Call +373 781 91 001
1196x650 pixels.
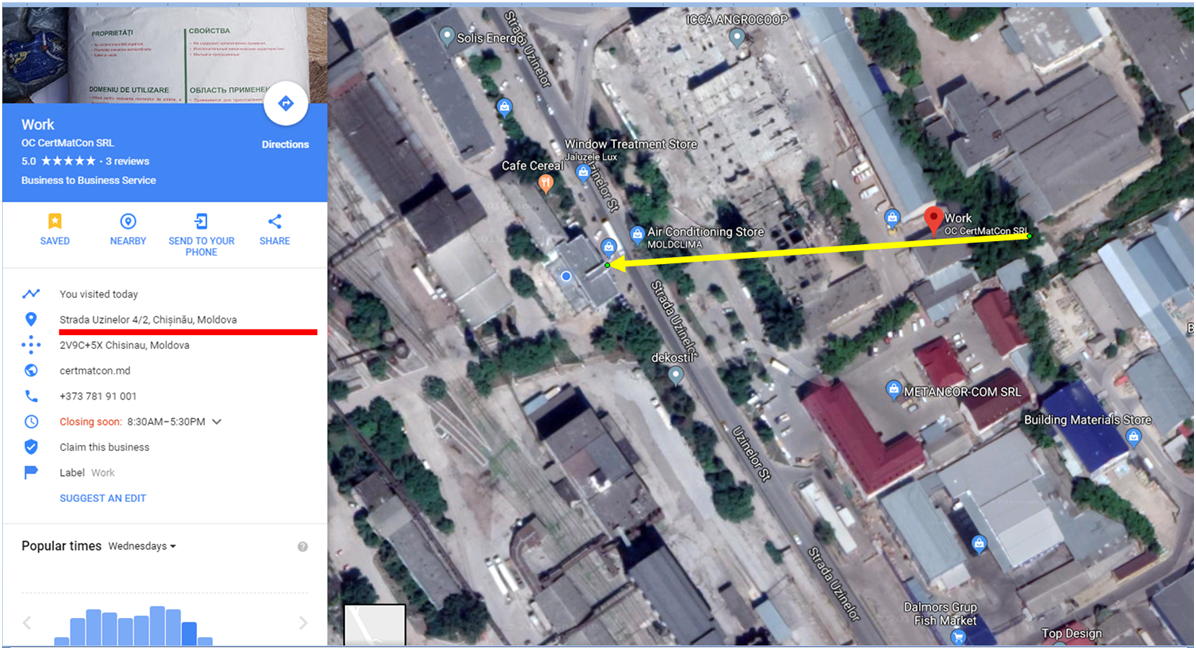(x=98, y=396)
